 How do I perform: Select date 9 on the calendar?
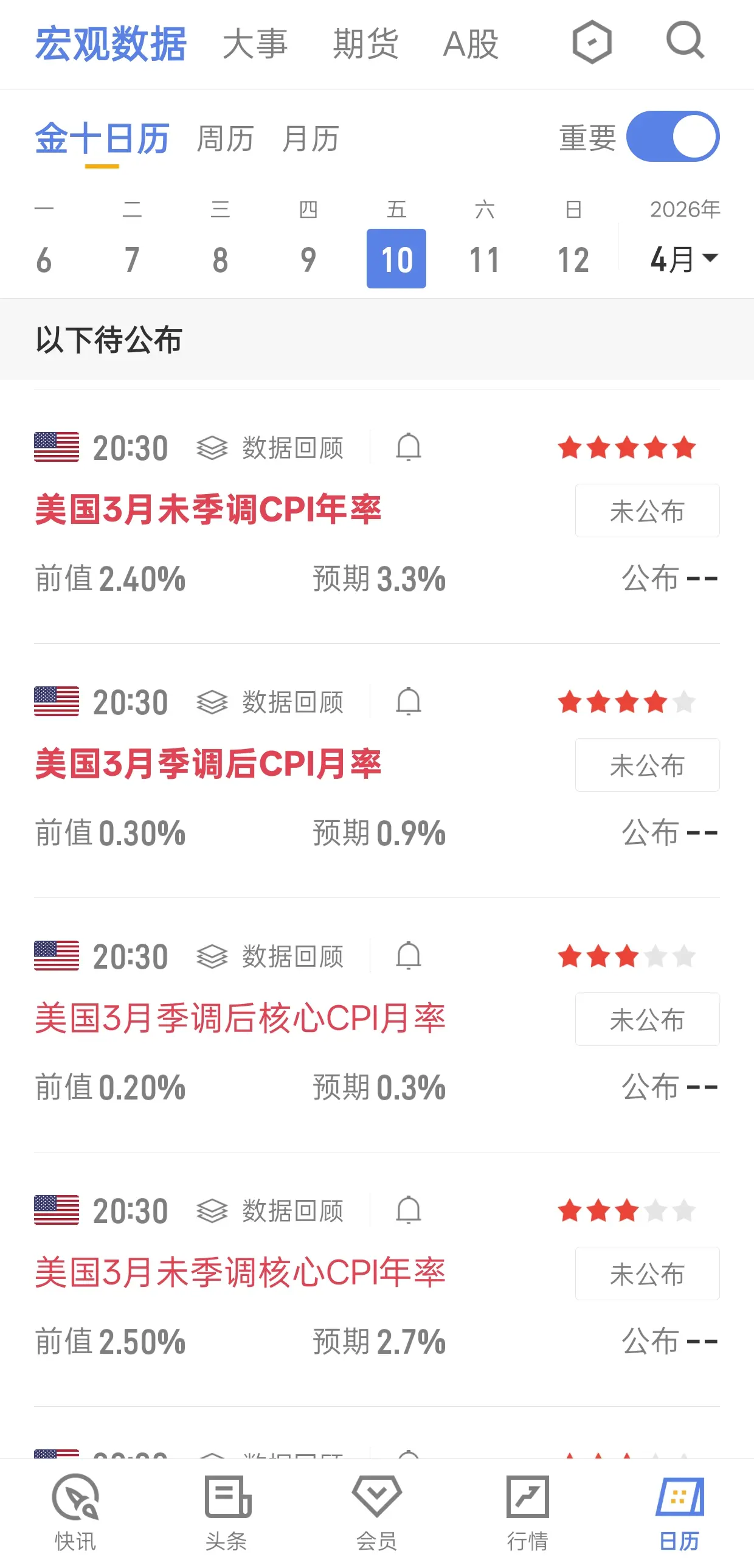(x=308, y=259)
